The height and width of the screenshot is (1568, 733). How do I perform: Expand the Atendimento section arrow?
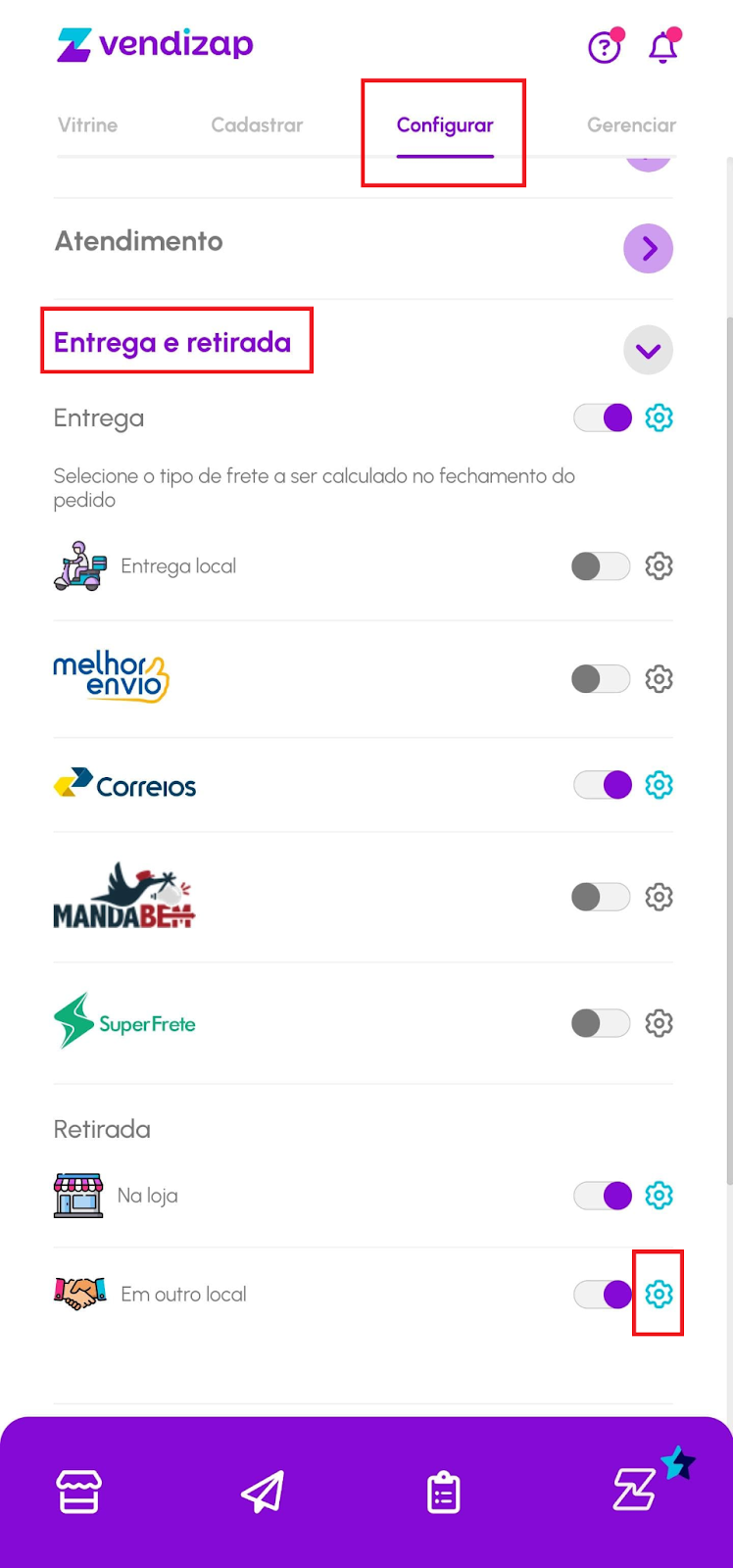(x=648, y=249)
